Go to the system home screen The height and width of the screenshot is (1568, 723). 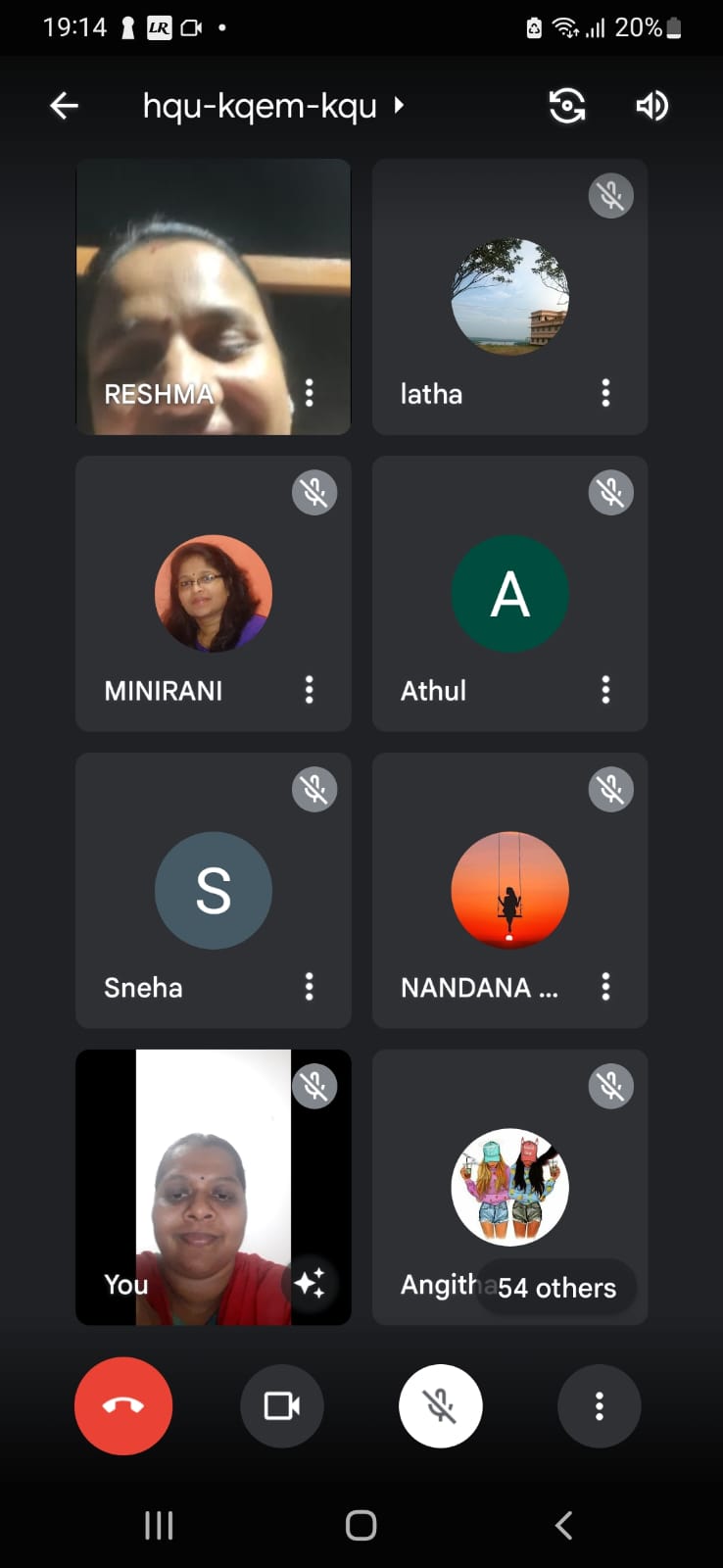pyautogui.click(x=361, y=1525)
